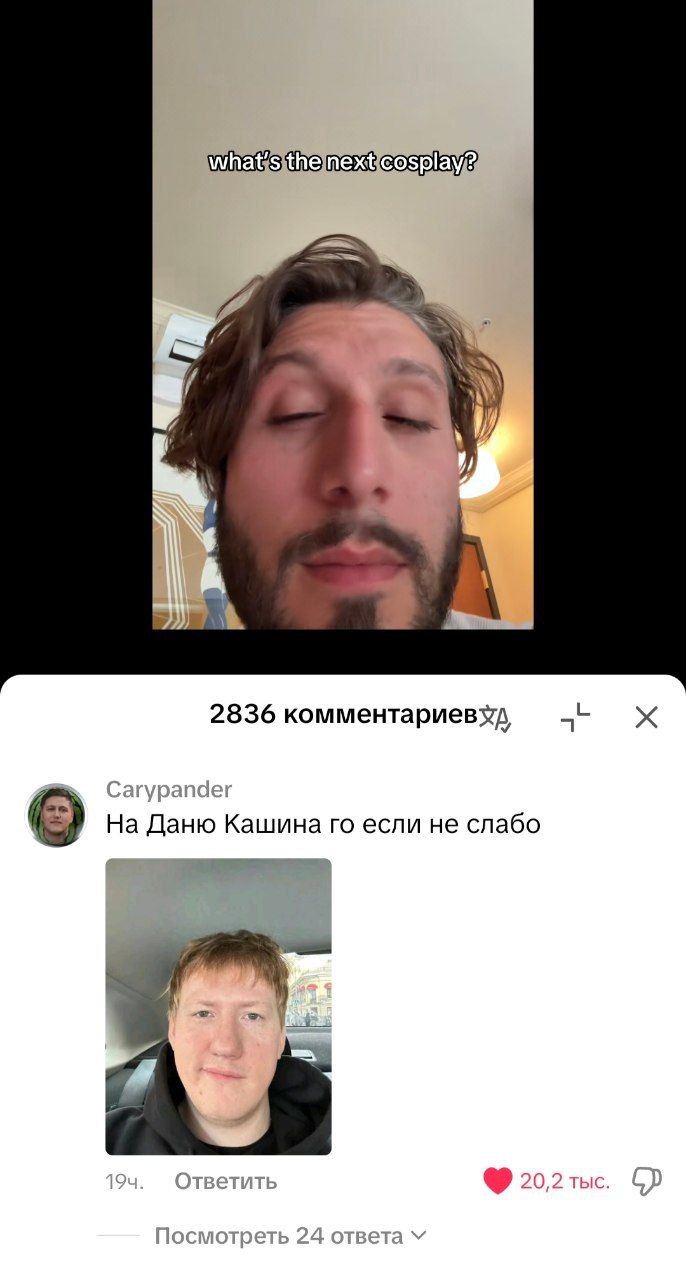This screenshot has height=1280, width=686.
Task: Open the Carypander username
Action: 169,790
